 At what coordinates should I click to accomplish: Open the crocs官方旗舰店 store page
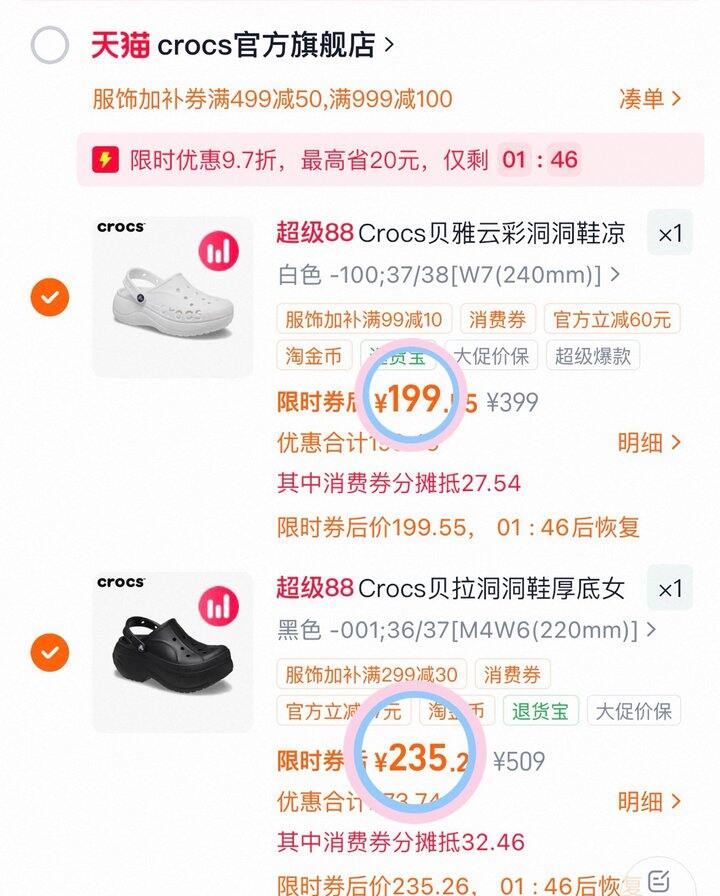point(265,46)
